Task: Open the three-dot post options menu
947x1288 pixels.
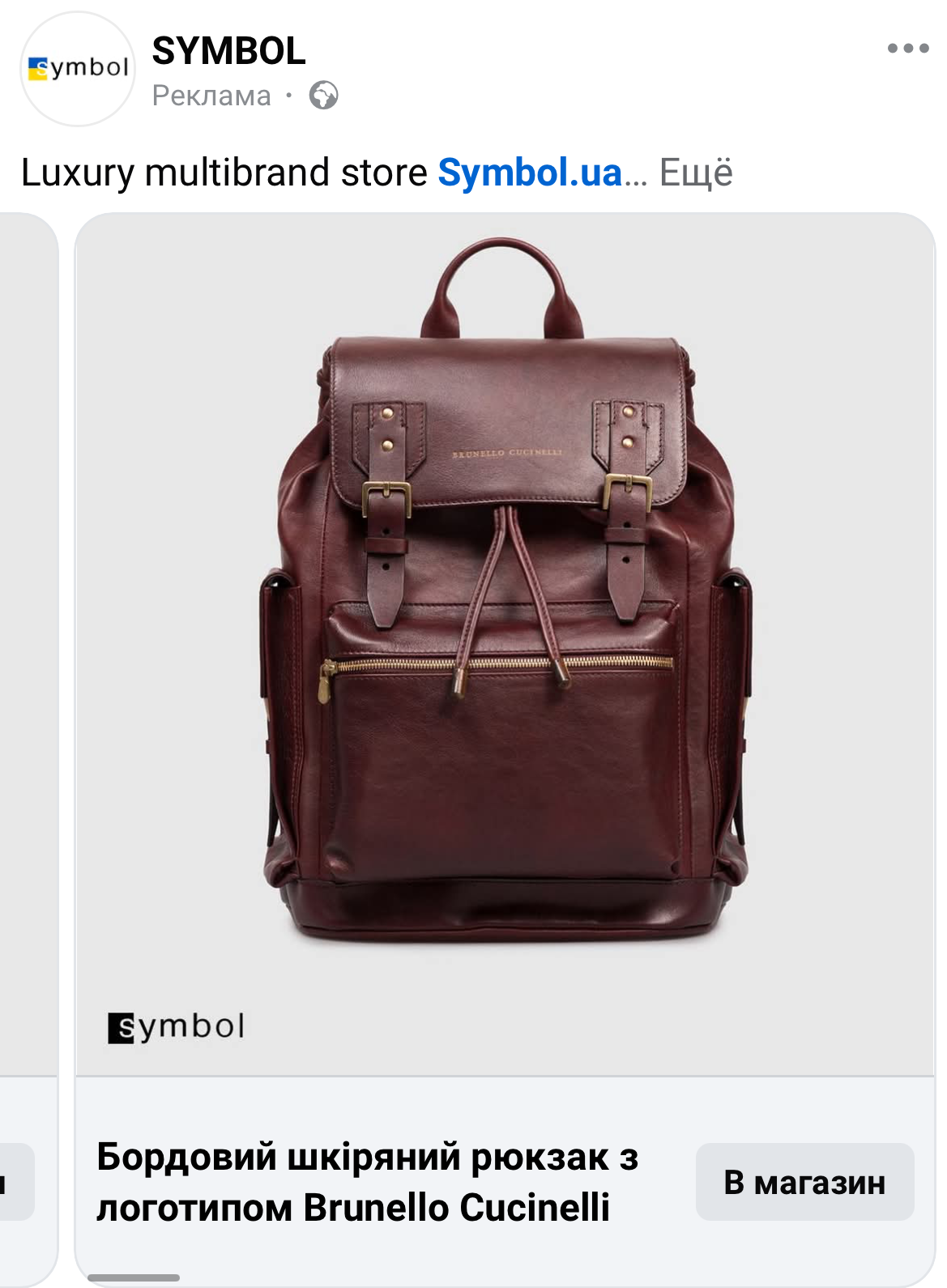Action: click(x=907, y=49)
